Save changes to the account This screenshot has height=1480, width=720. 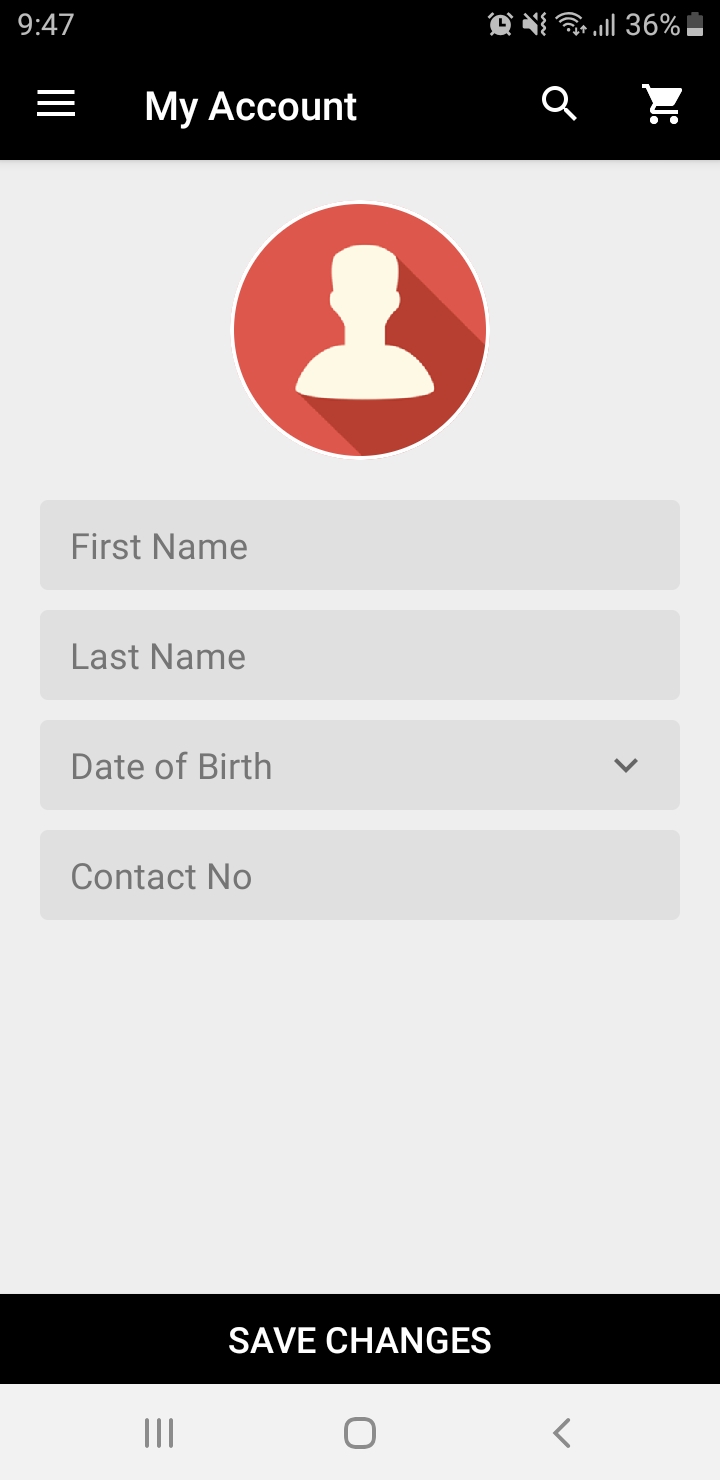pyautogui.click(x=360, y=1340)
